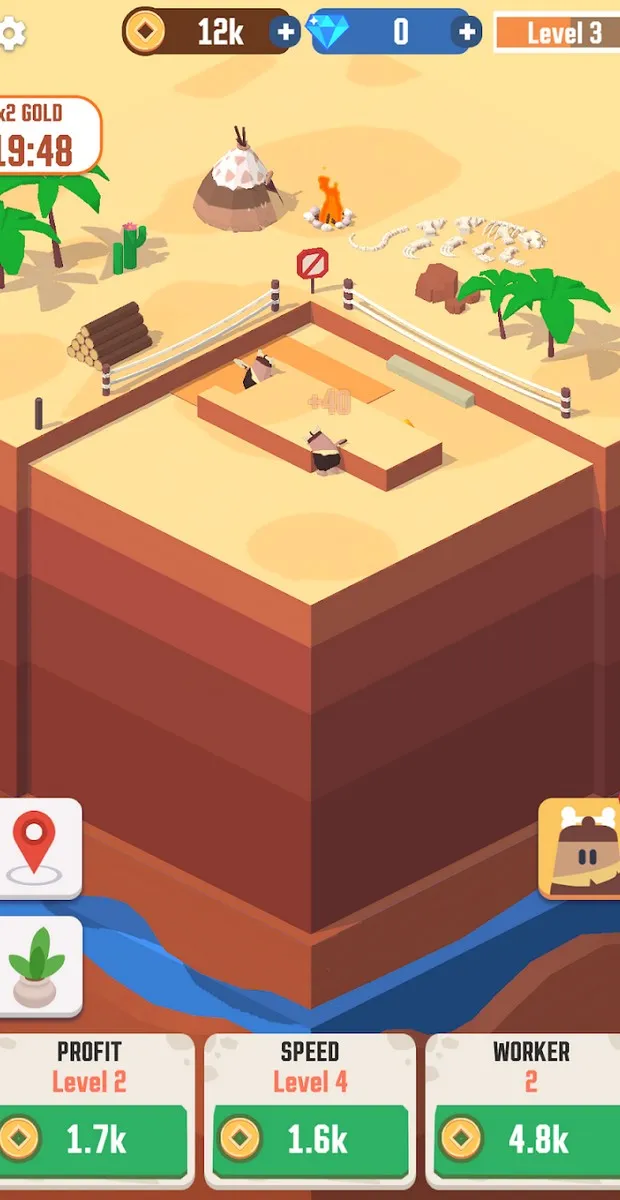
Task: Upgrade Speed for 1.6k coins
Action: (x=310, y=1138)
